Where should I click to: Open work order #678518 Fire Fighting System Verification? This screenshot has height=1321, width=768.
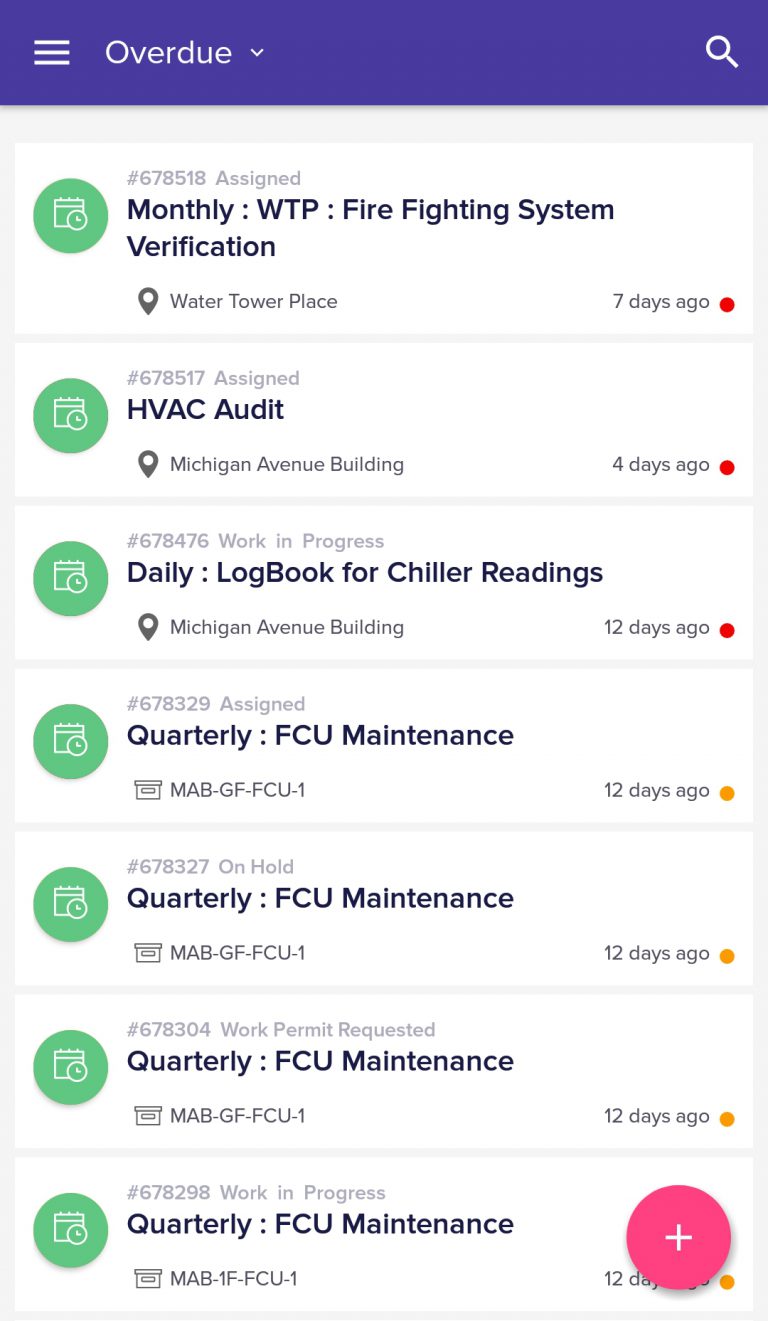[384, 238]
